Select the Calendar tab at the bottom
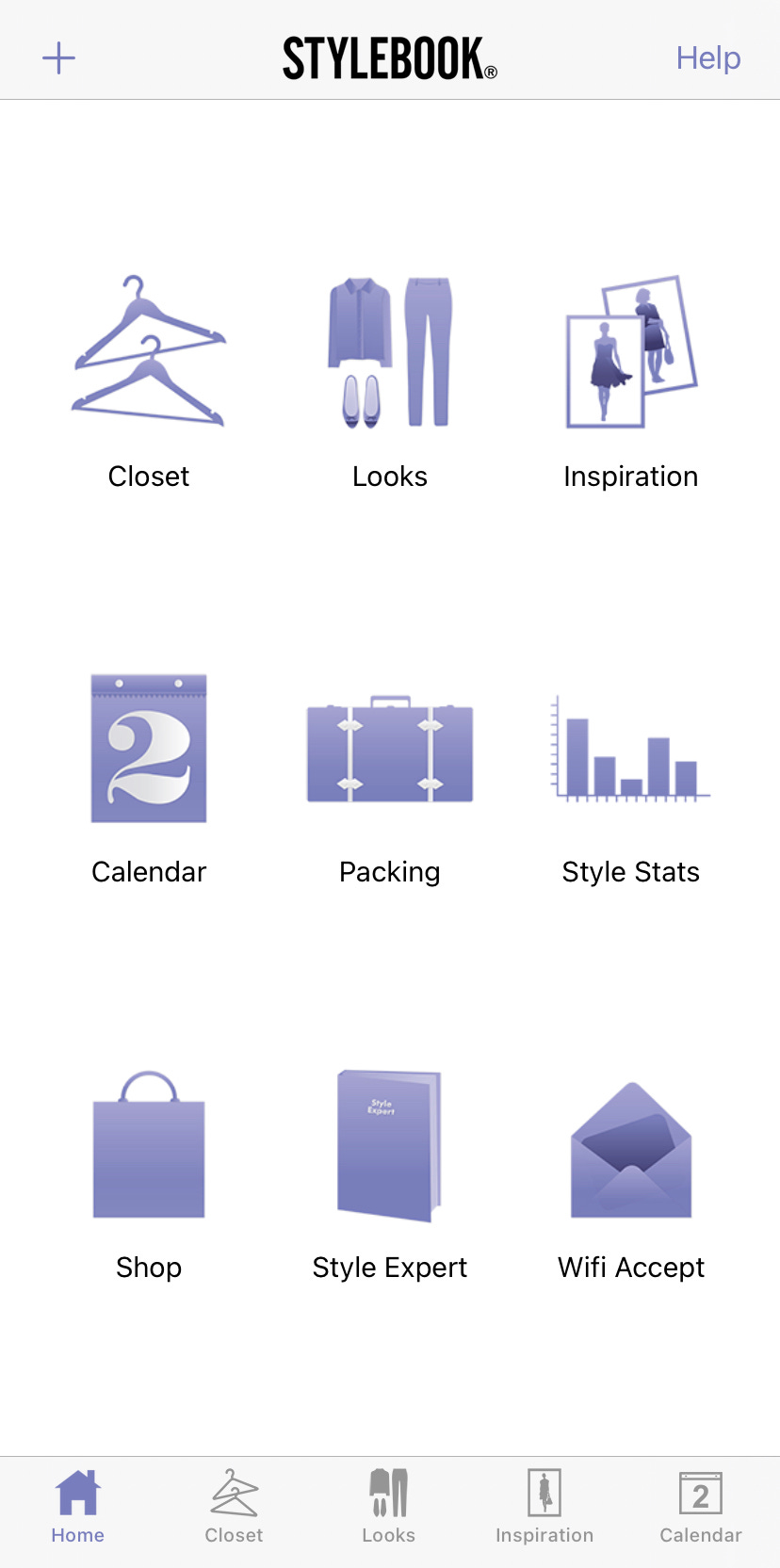This screenshot has width=780, height=1568. click(x=700, y=1507)
